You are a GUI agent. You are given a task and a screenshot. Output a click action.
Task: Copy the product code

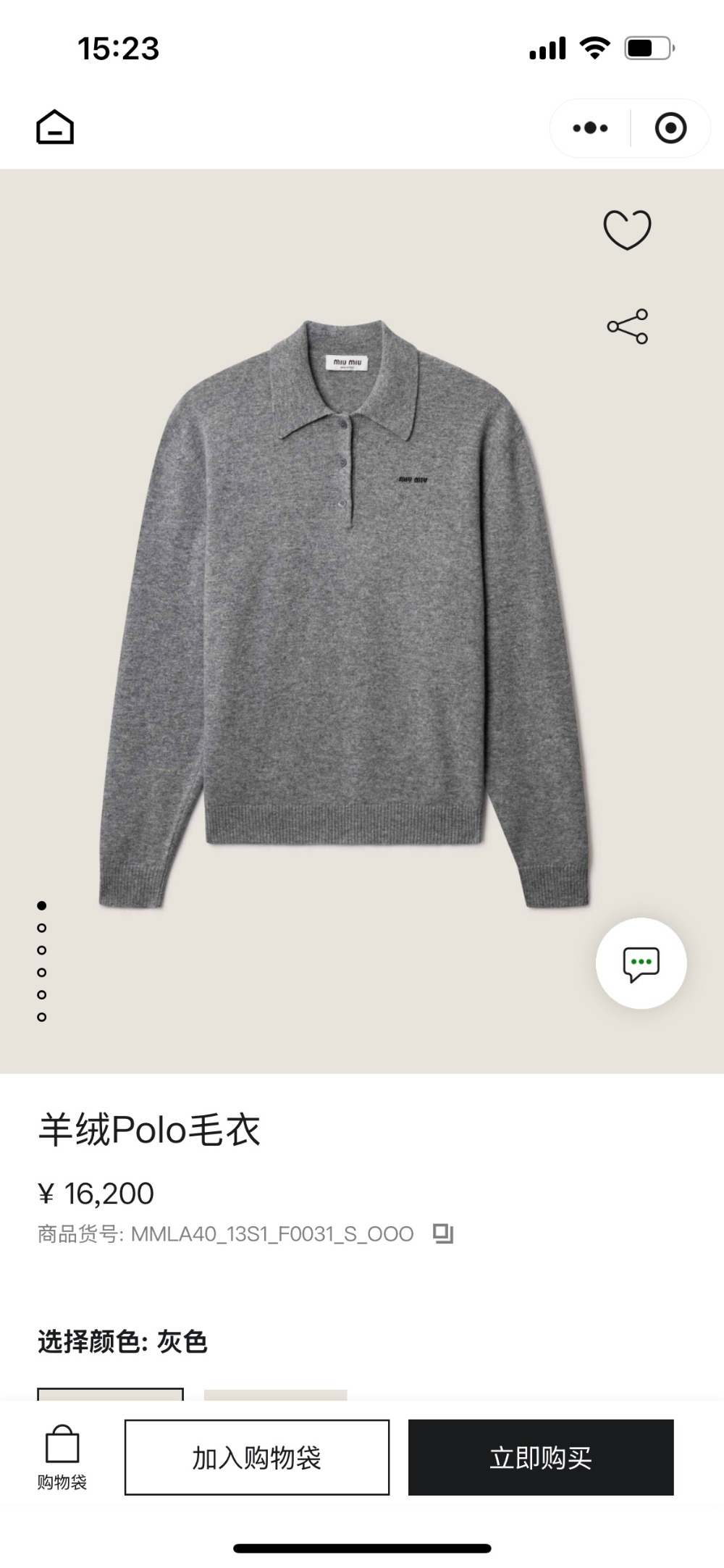pos(443,1233)
